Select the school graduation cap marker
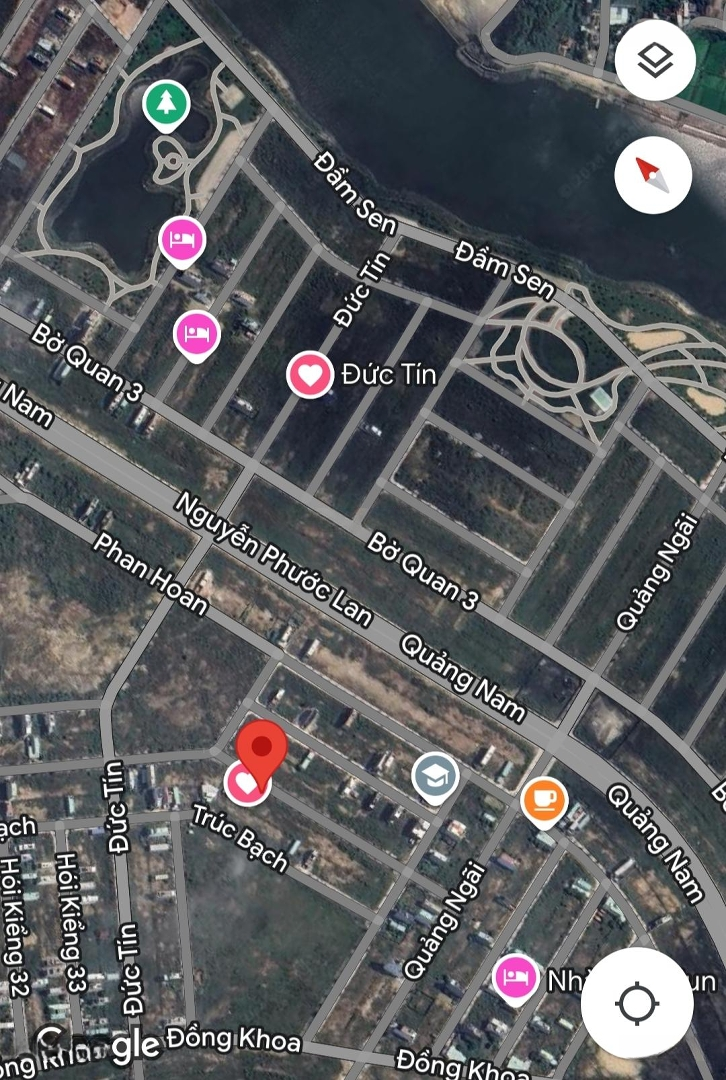The image size is (726, 1080). [436, 777]
